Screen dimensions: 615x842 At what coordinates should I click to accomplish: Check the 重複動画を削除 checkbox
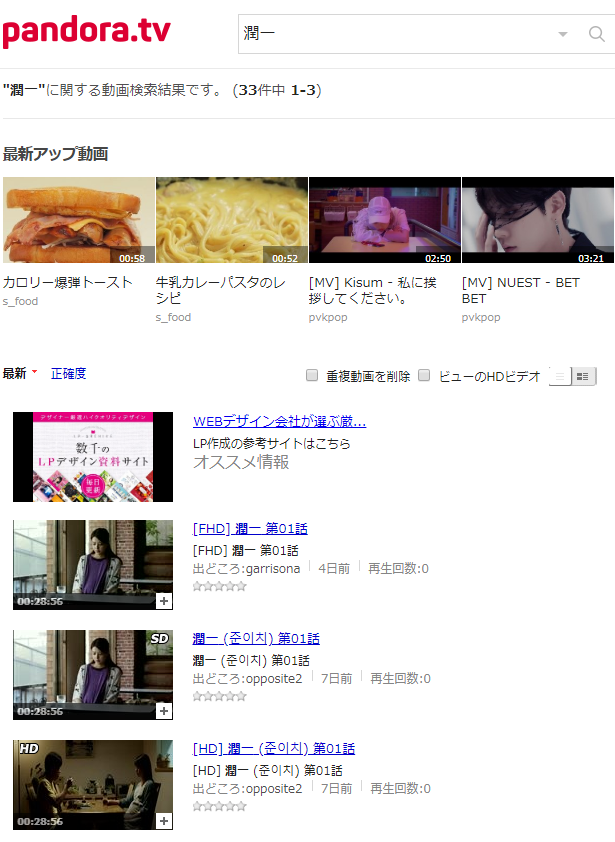point(312,376)
